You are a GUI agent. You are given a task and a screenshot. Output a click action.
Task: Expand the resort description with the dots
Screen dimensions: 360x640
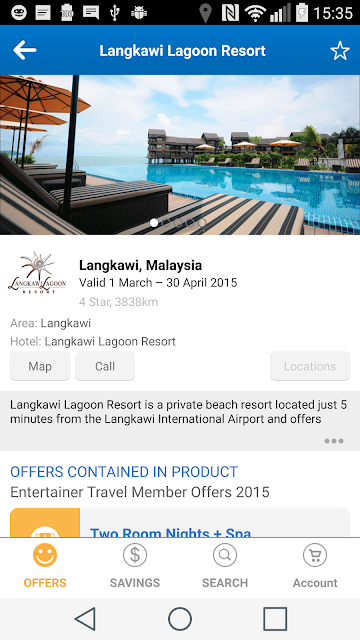click(334, 441)
